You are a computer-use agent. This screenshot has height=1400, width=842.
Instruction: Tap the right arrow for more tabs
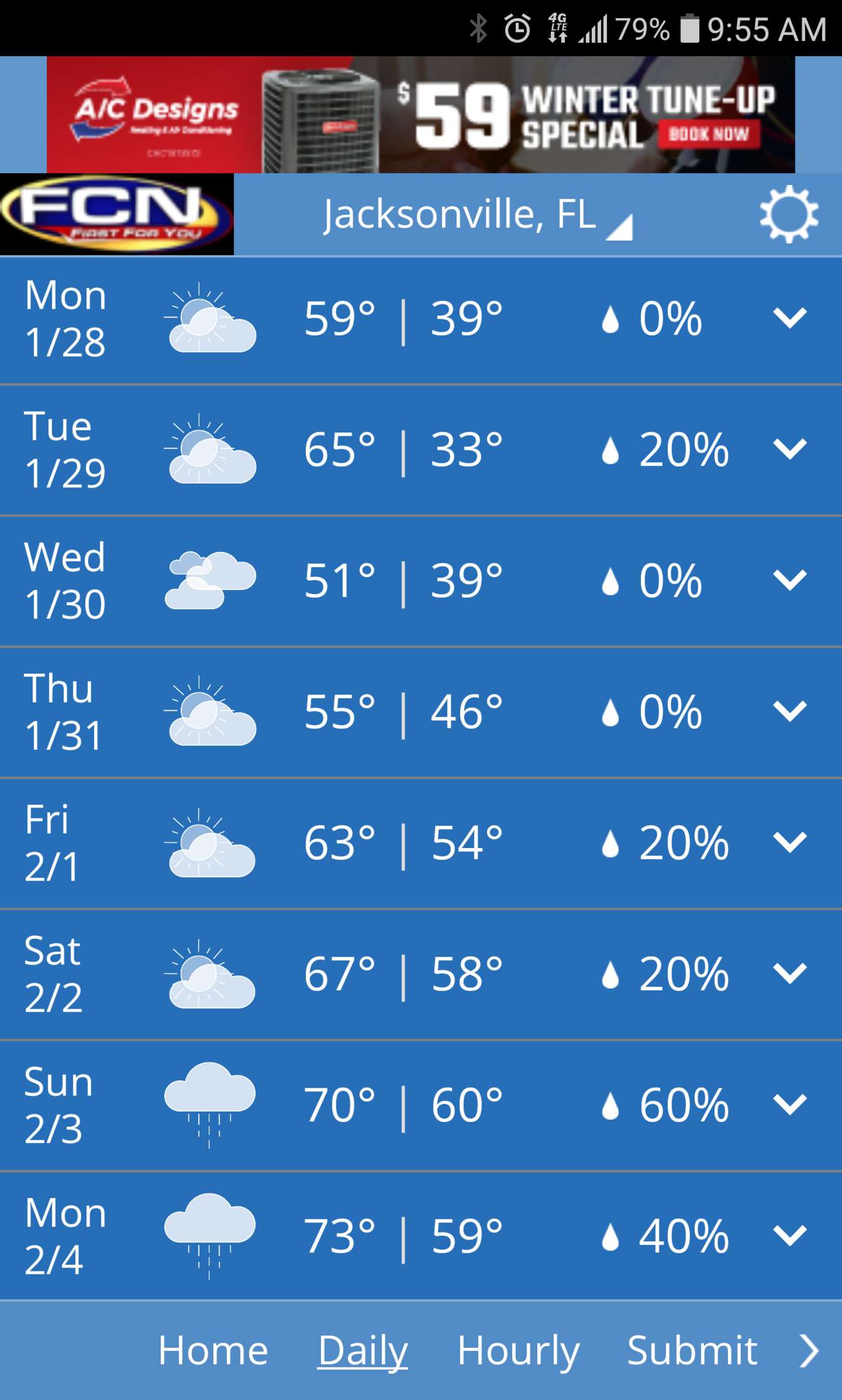point(809,1350)
